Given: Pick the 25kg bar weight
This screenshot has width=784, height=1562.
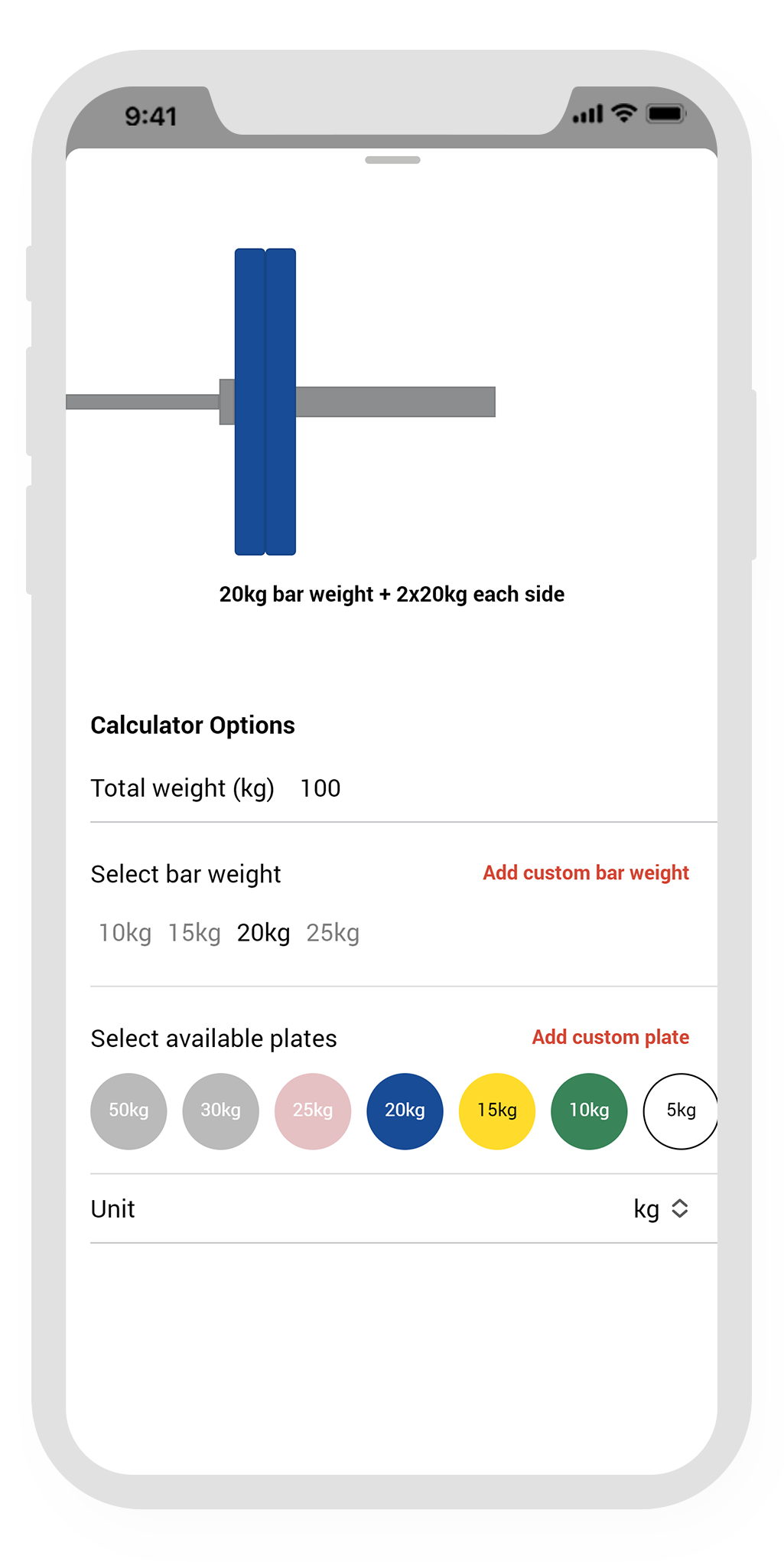Looking at the screenshot, I should tap(333, 933).
